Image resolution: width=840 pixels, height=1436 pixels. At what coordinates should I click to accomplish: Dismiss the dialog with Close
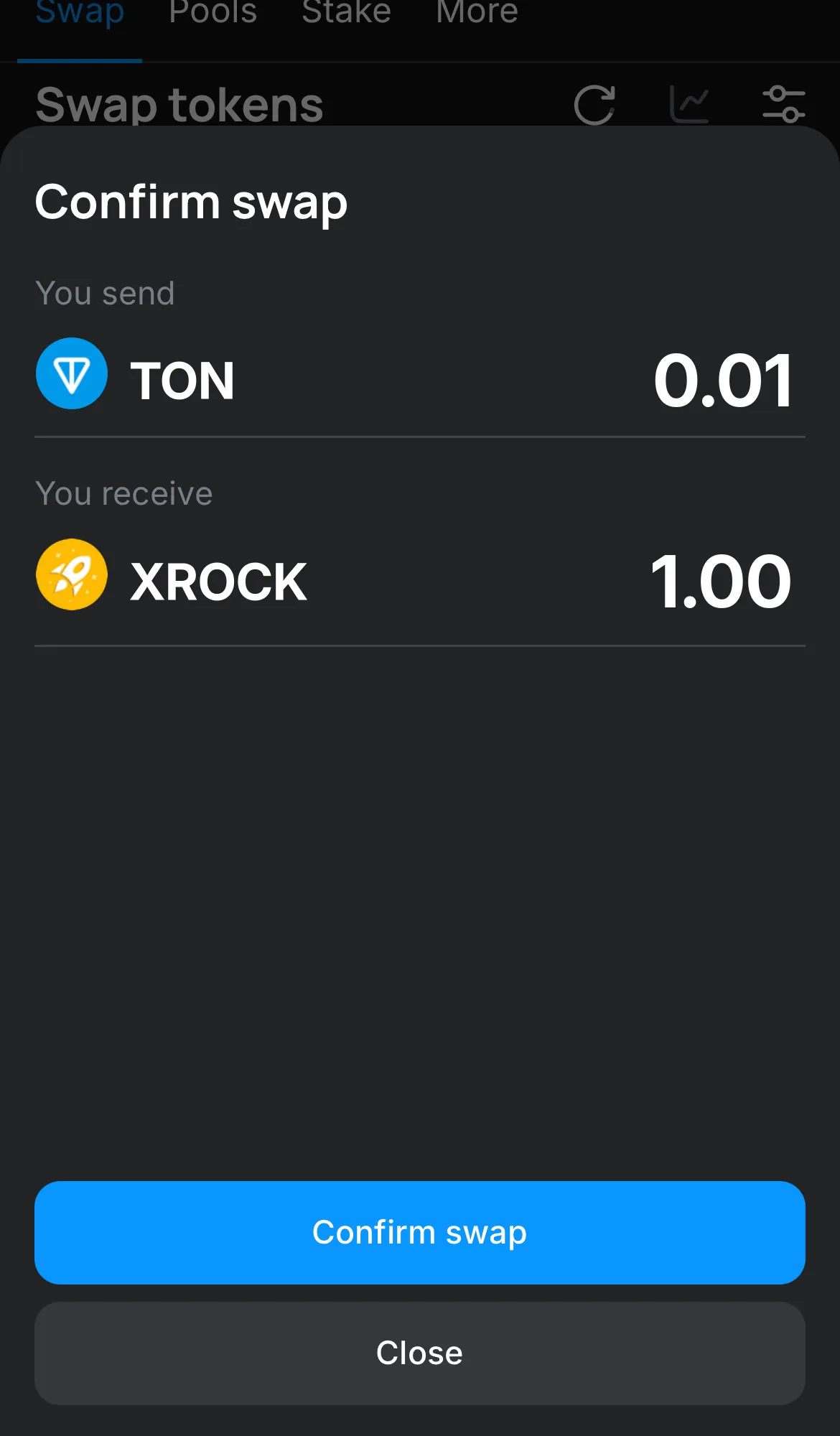coord(419,1353)
